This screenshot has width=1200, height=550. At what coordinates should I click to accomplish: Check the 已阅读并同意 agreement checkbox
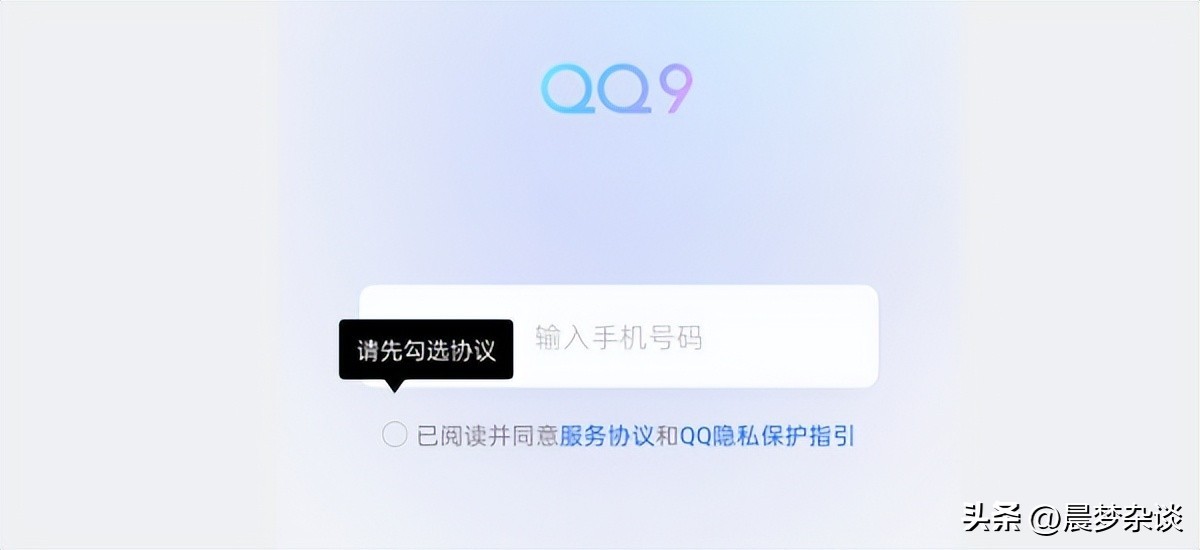(x=395, y=435)
